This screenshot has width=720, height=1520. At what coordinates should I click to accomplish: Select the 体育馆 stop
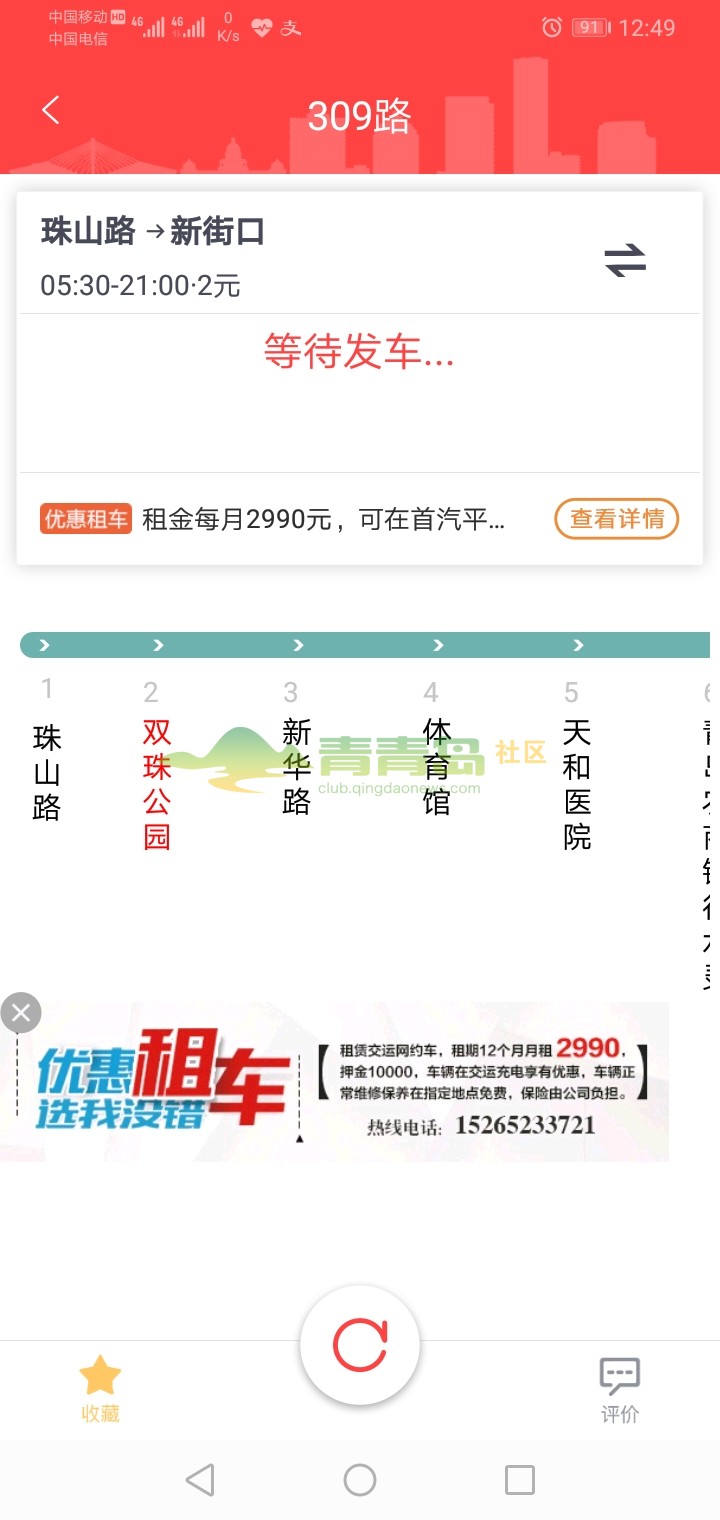437,766
